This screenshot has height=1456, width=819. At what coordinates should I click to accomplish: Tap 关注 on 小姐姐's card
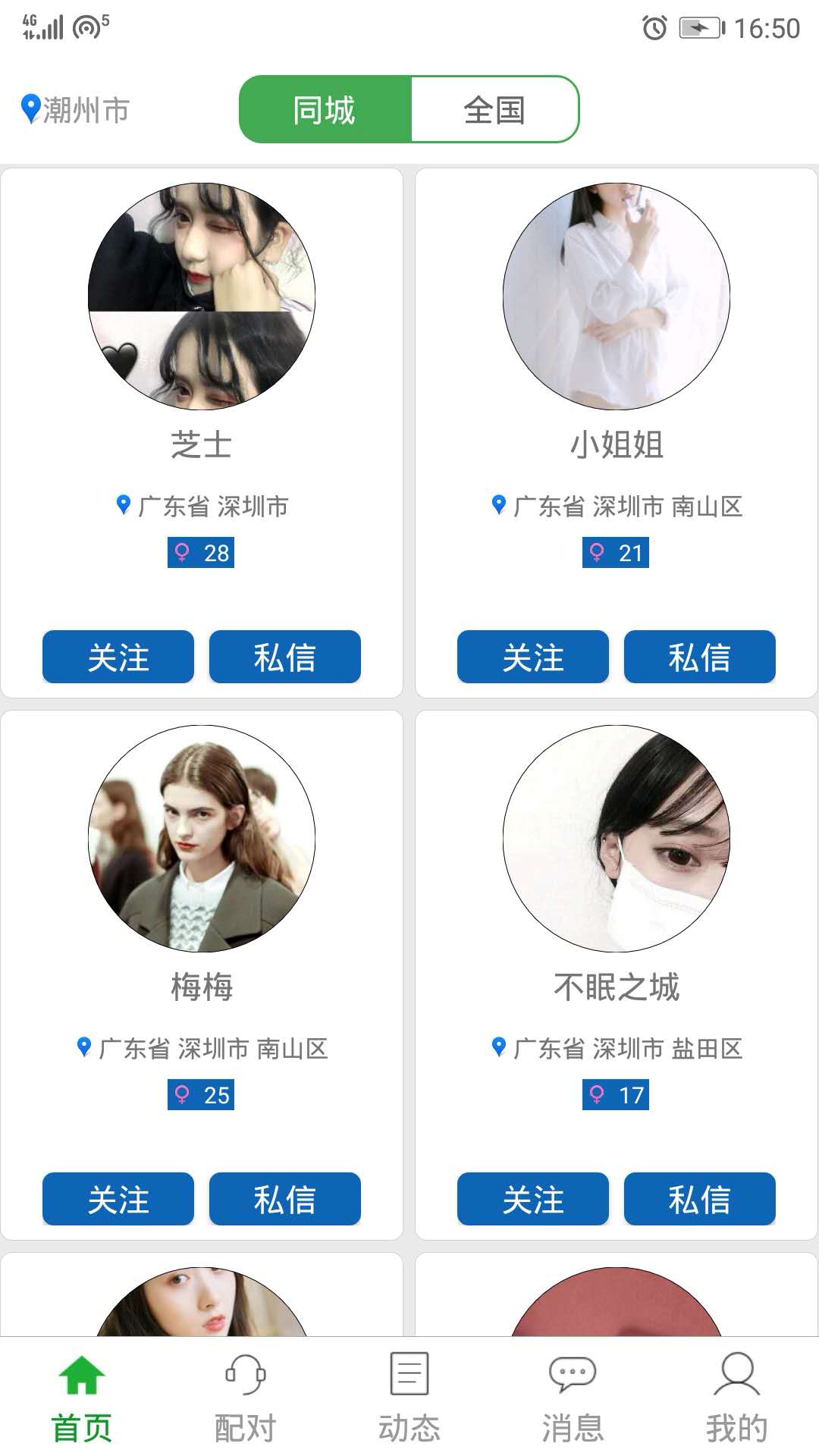coord(533,657)
